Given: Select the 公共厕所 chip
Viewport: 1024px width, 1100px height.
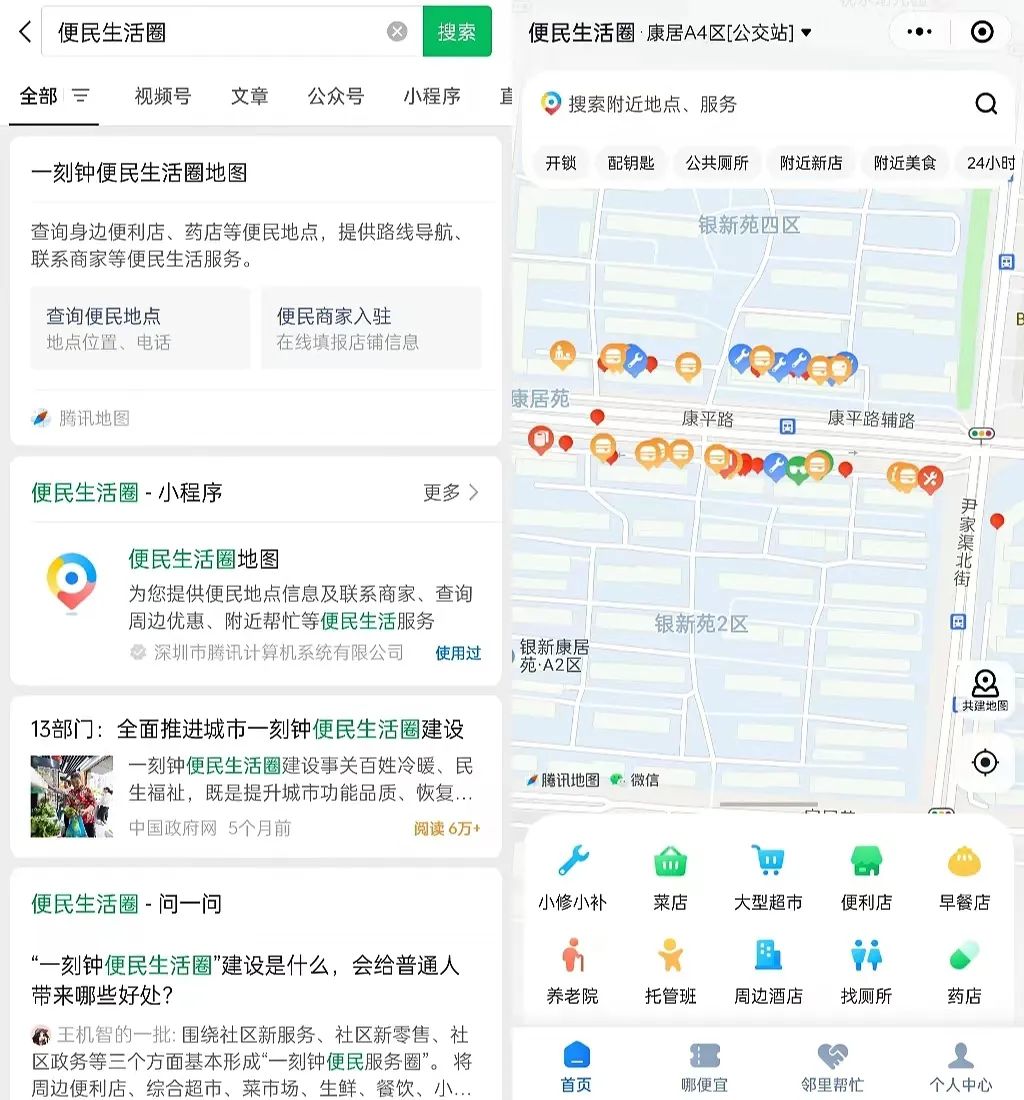Looking at the screenshot, I should 716,163.
